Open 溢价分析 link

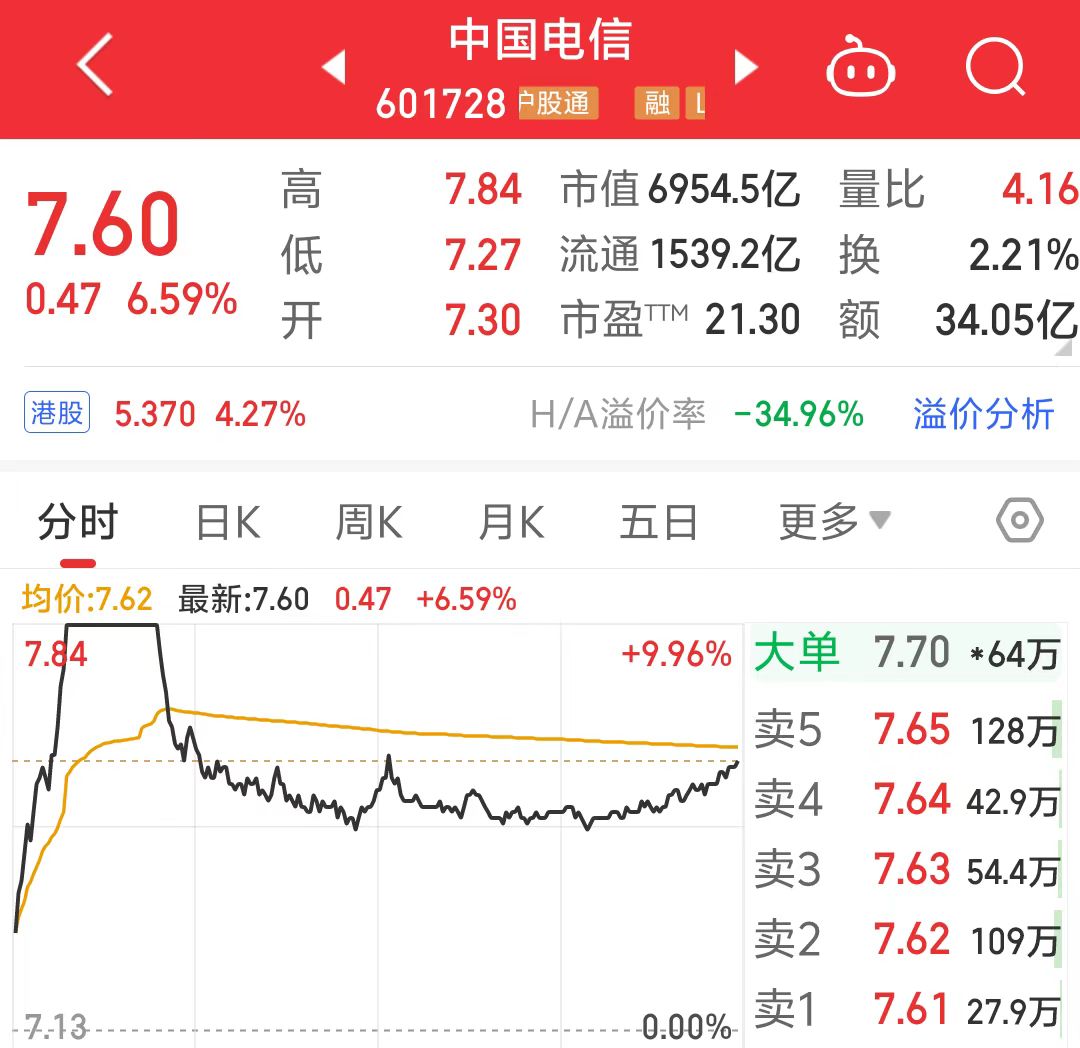(x=983, y=414)
